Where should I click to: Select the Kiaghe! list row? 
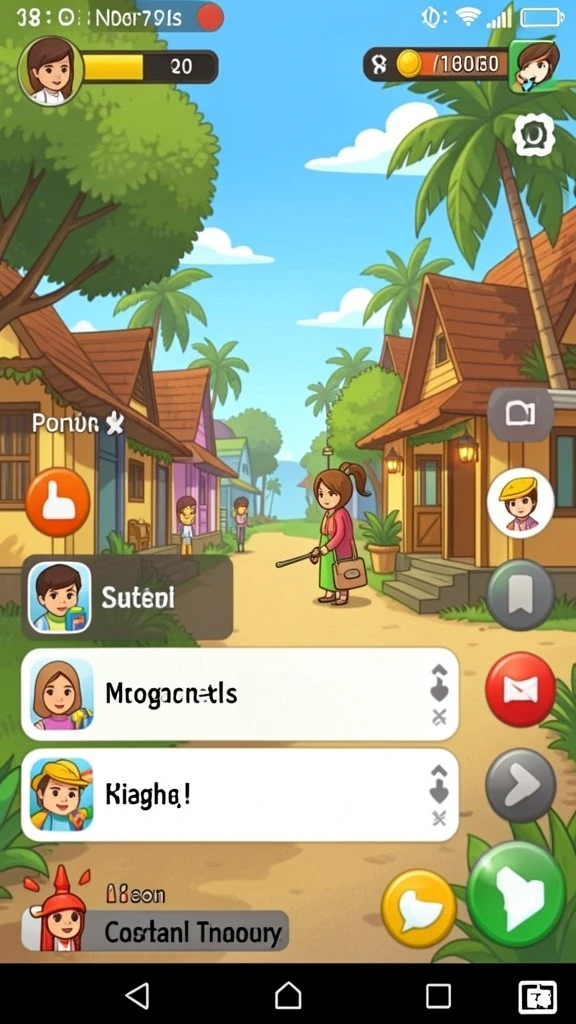coord(240,795)
